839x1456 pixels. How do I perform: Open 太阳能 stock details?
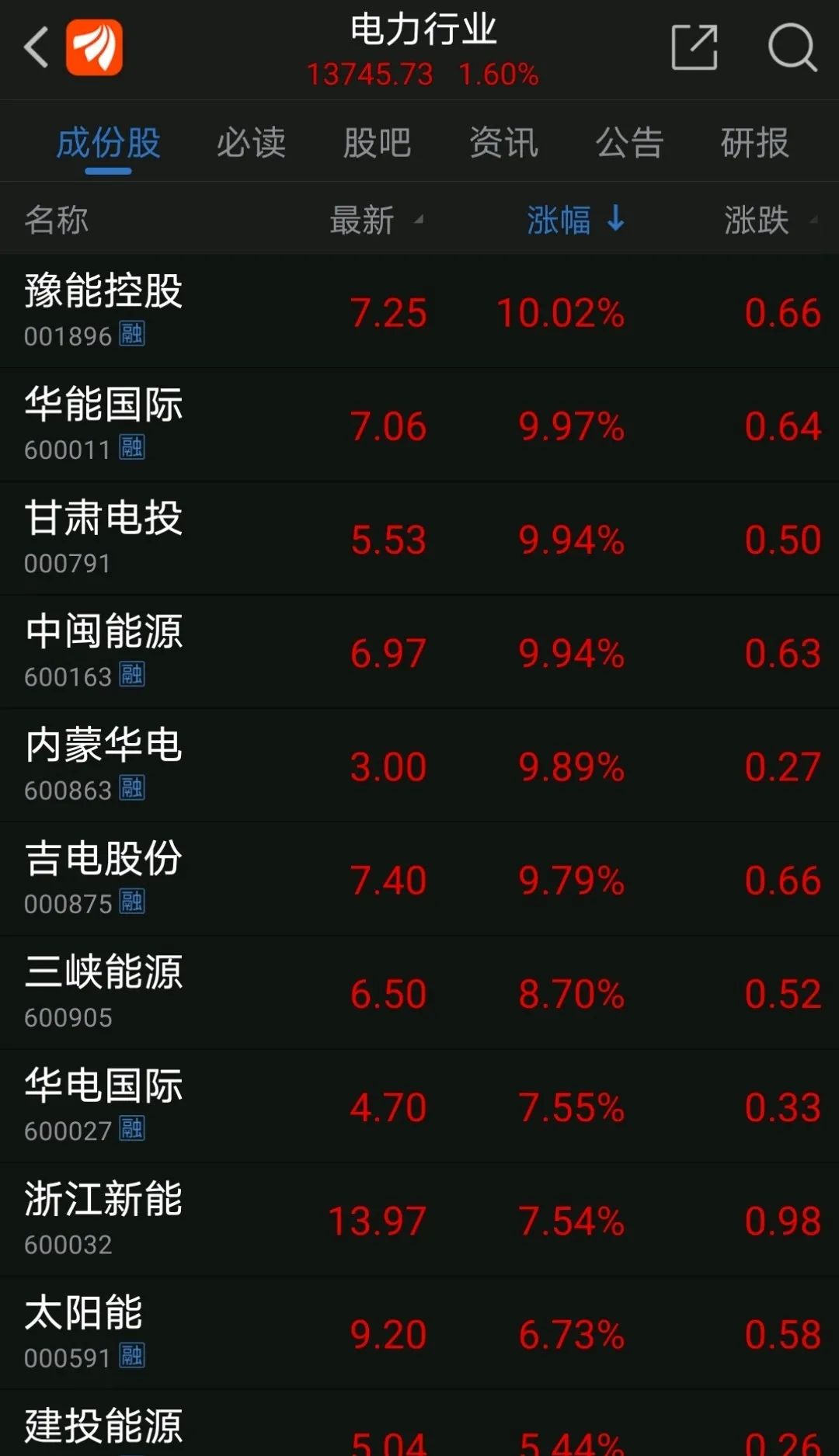[x=419, y=1333]
